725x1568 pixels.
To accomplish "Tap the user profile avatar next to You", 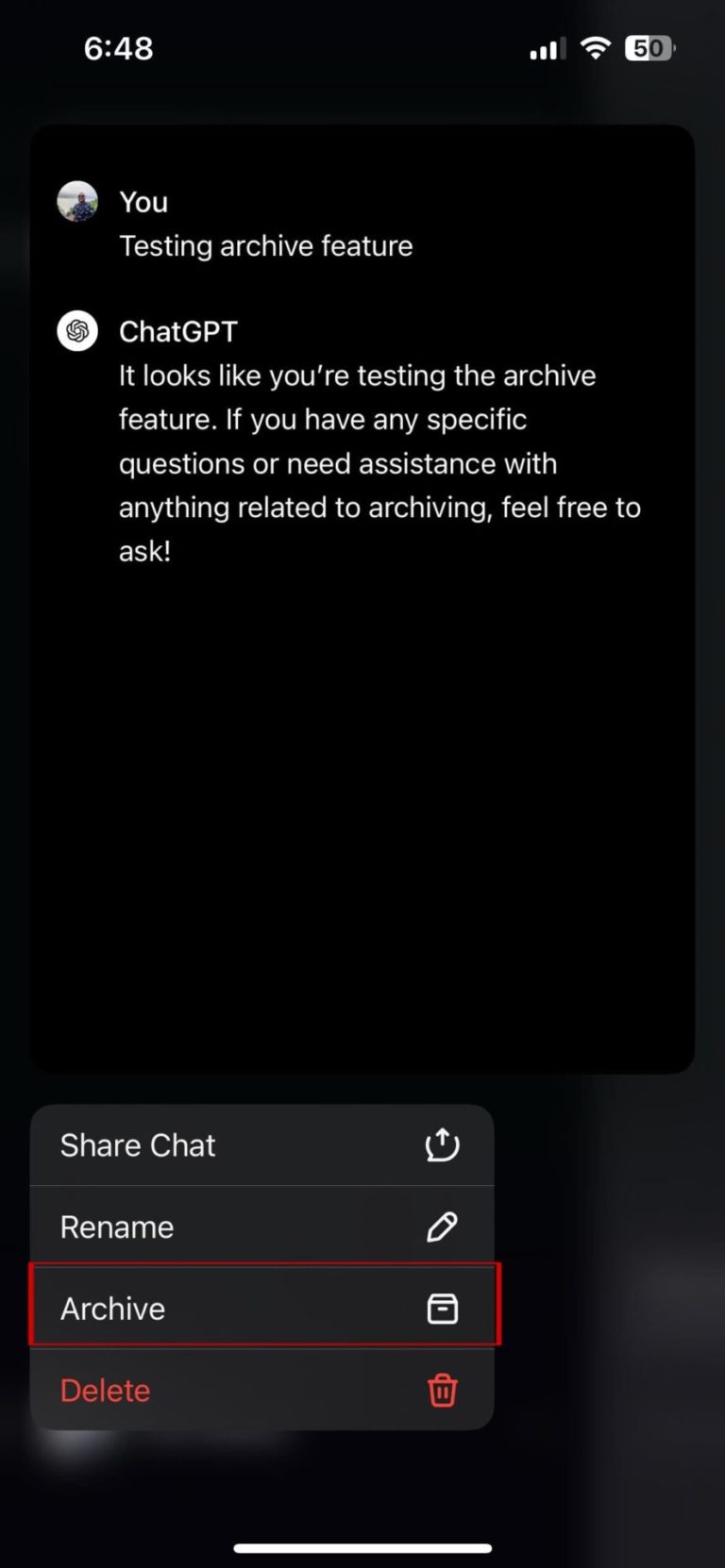I will [x=76, y=200].
